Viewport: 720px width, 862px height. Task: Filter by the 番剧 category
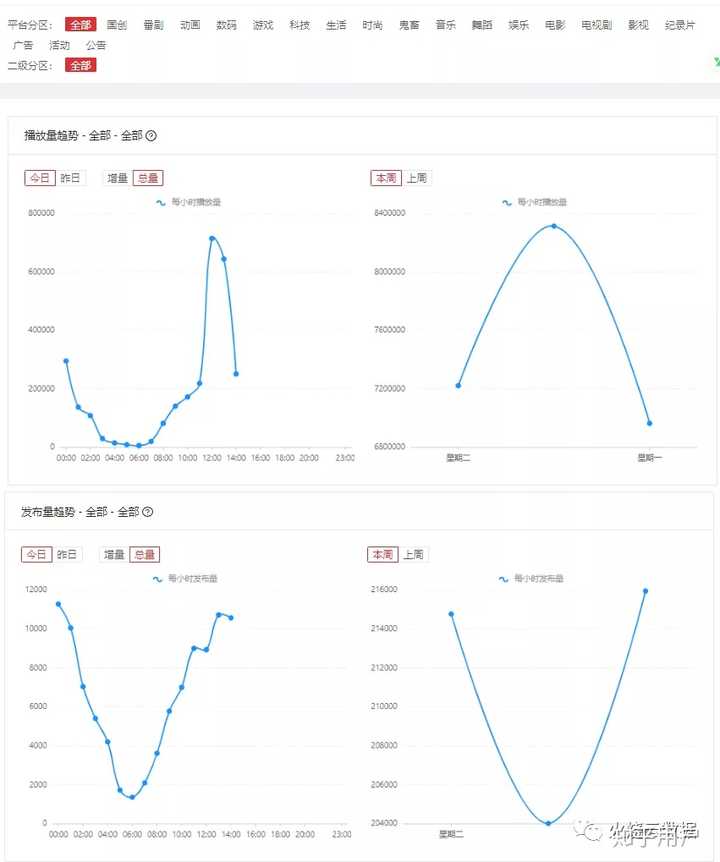(153, 25)
